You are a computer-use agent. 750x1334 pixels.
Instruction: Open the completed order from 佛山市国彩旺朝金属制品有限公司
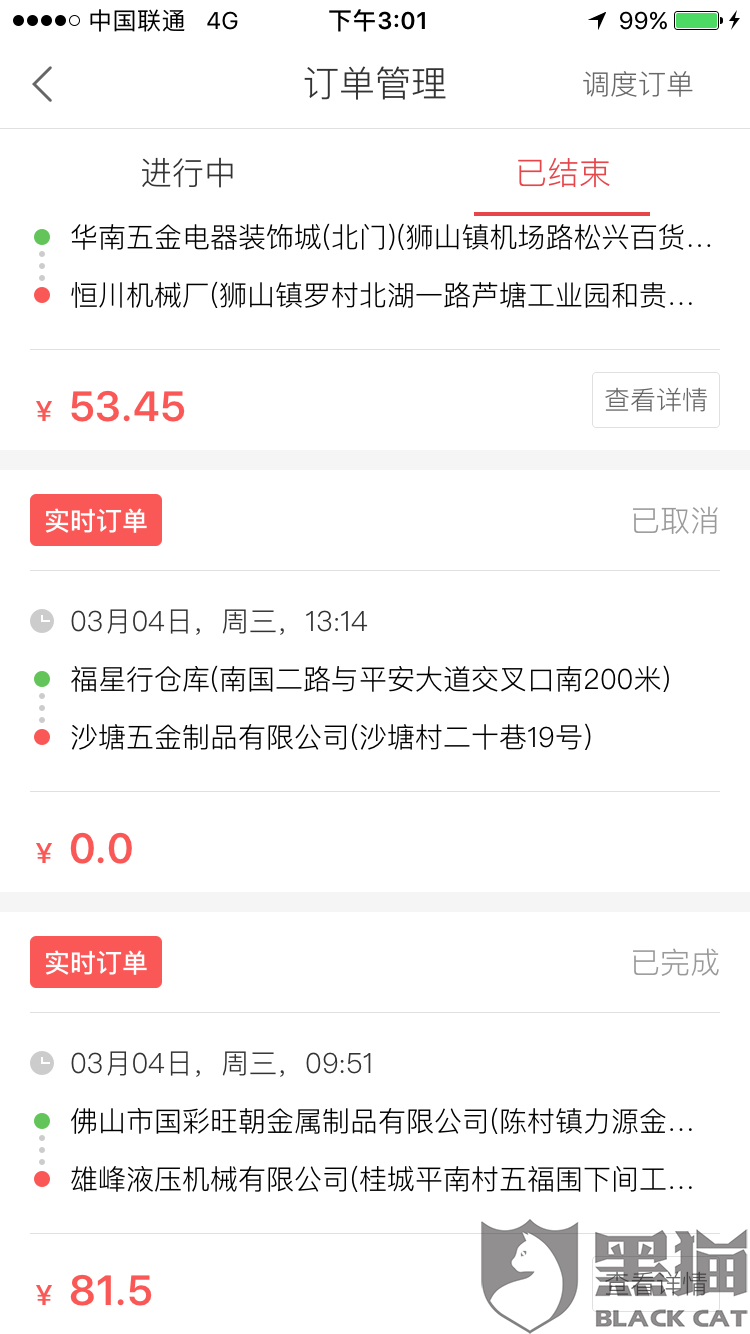coord(380,1122)
